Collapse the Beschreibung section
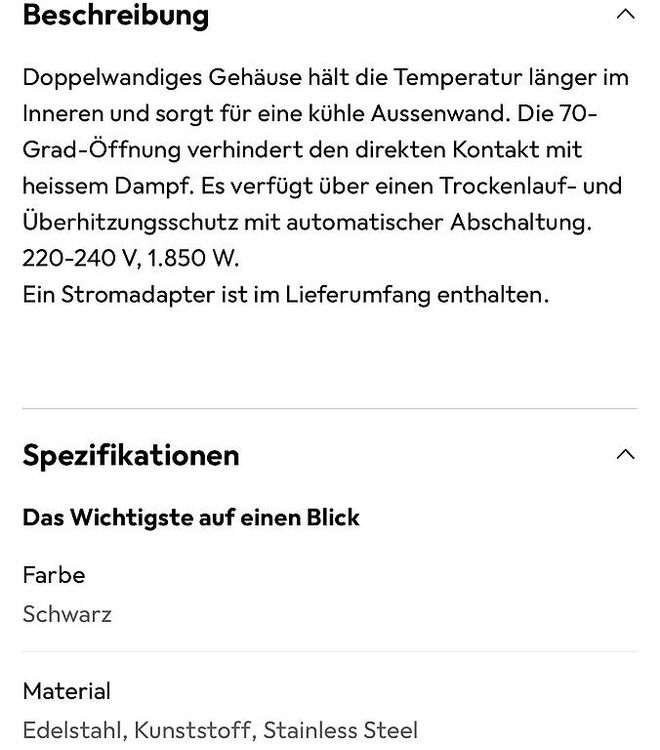Viewport: 660px width, 750px height. click(626, 14)
